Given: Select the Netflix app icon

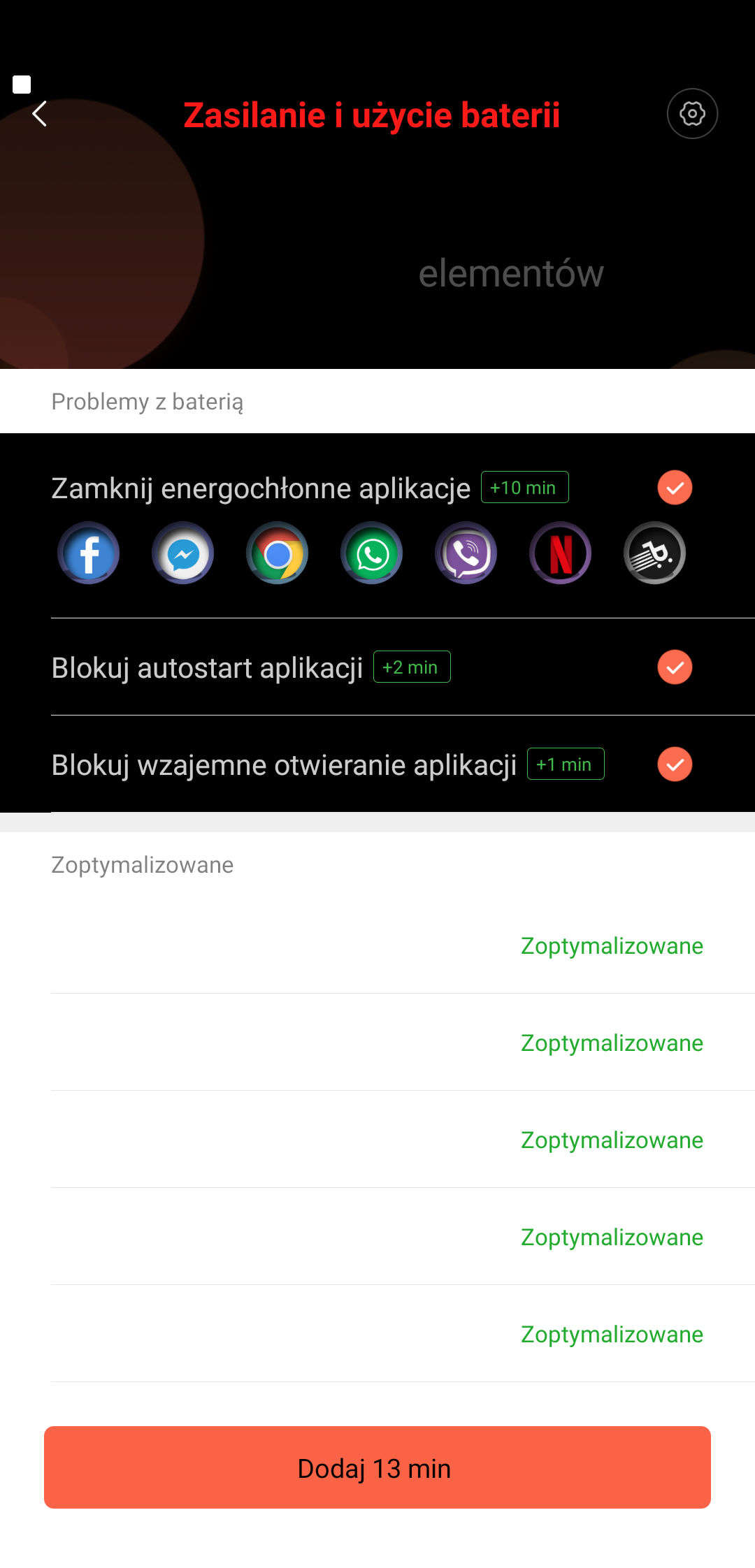Looking at the screenshot, I should [561, 553].
